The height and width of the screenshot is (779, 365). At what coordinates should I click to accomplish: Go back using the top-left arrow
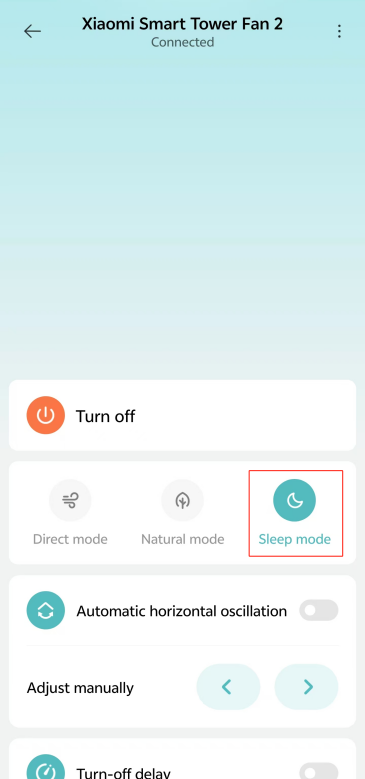pyautogui.click(x=32, y=31)
